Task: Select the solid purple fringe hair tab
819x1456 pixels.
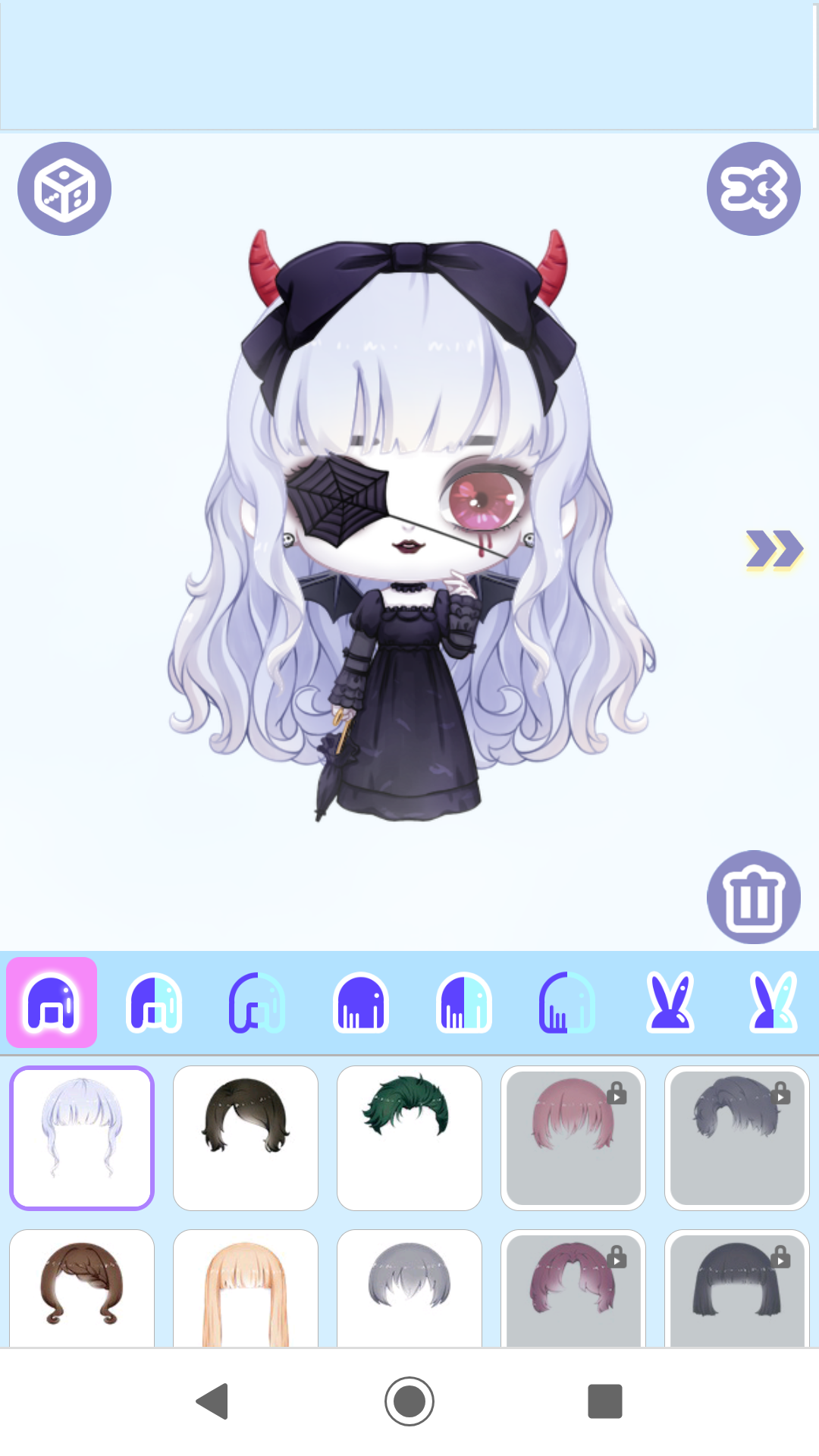Action: (x=360, y=1003)
